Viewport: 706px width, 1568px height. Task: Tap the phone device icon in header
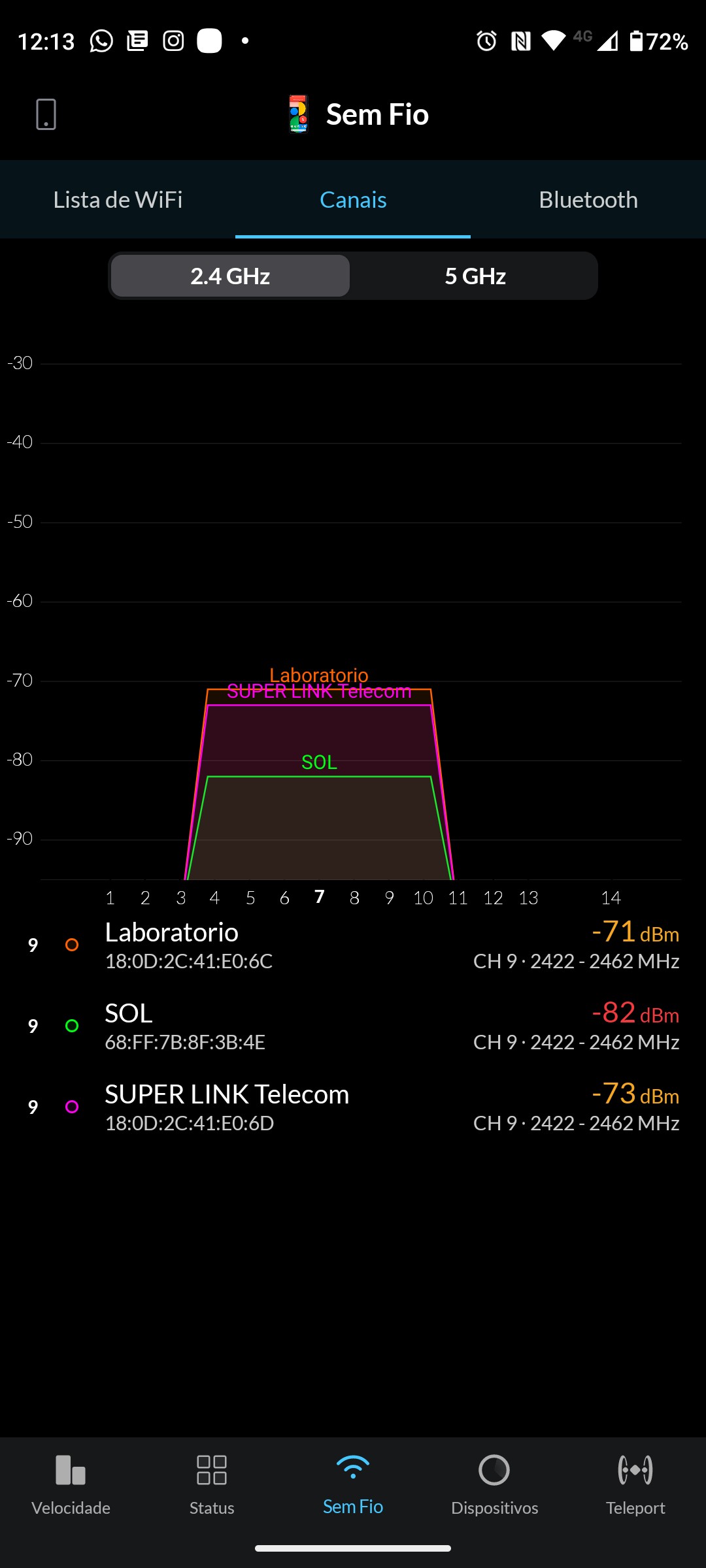[x=46, y=114]
